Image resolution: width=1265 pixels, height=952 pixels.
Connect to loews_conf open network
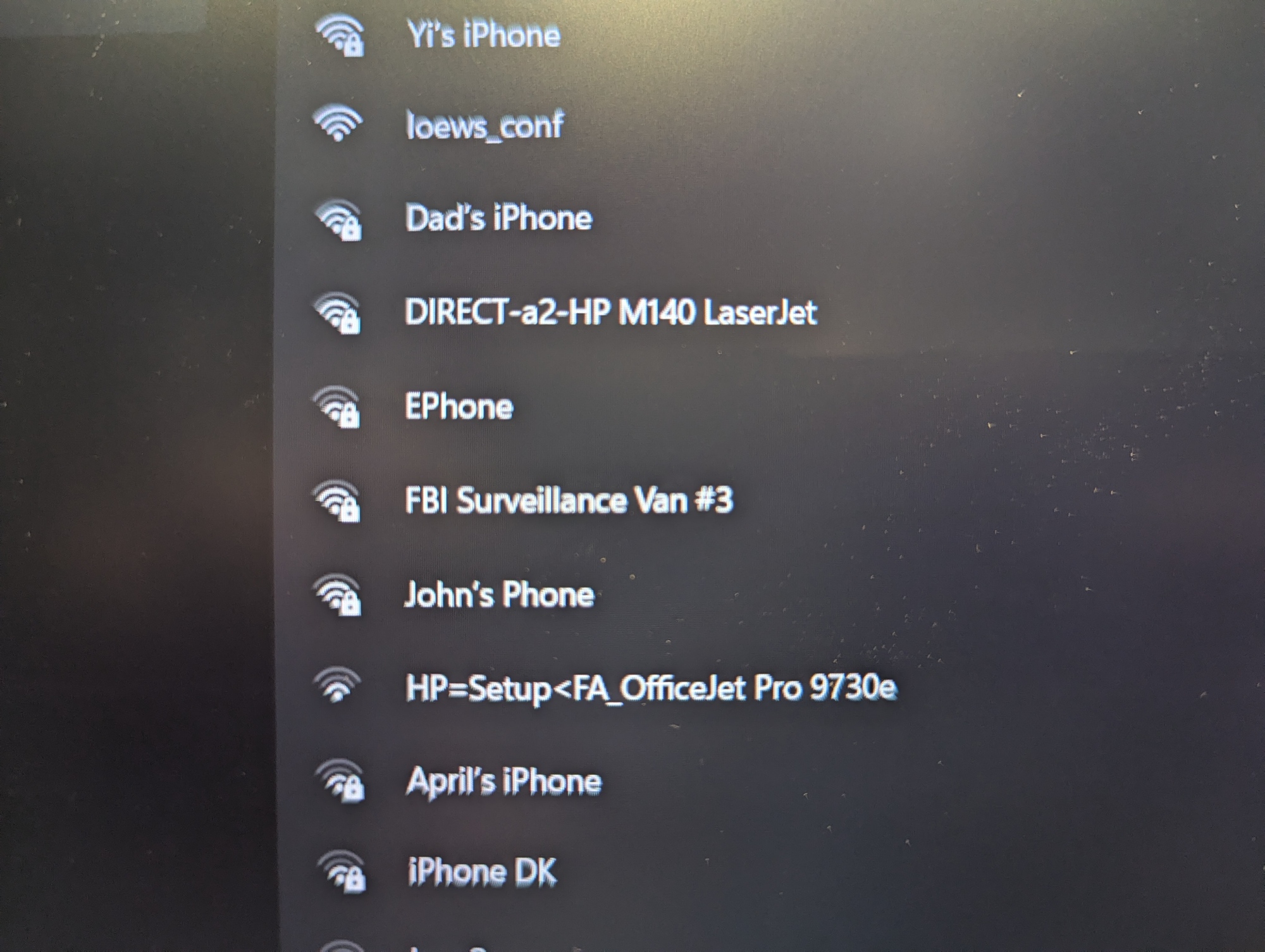point(484,125)
